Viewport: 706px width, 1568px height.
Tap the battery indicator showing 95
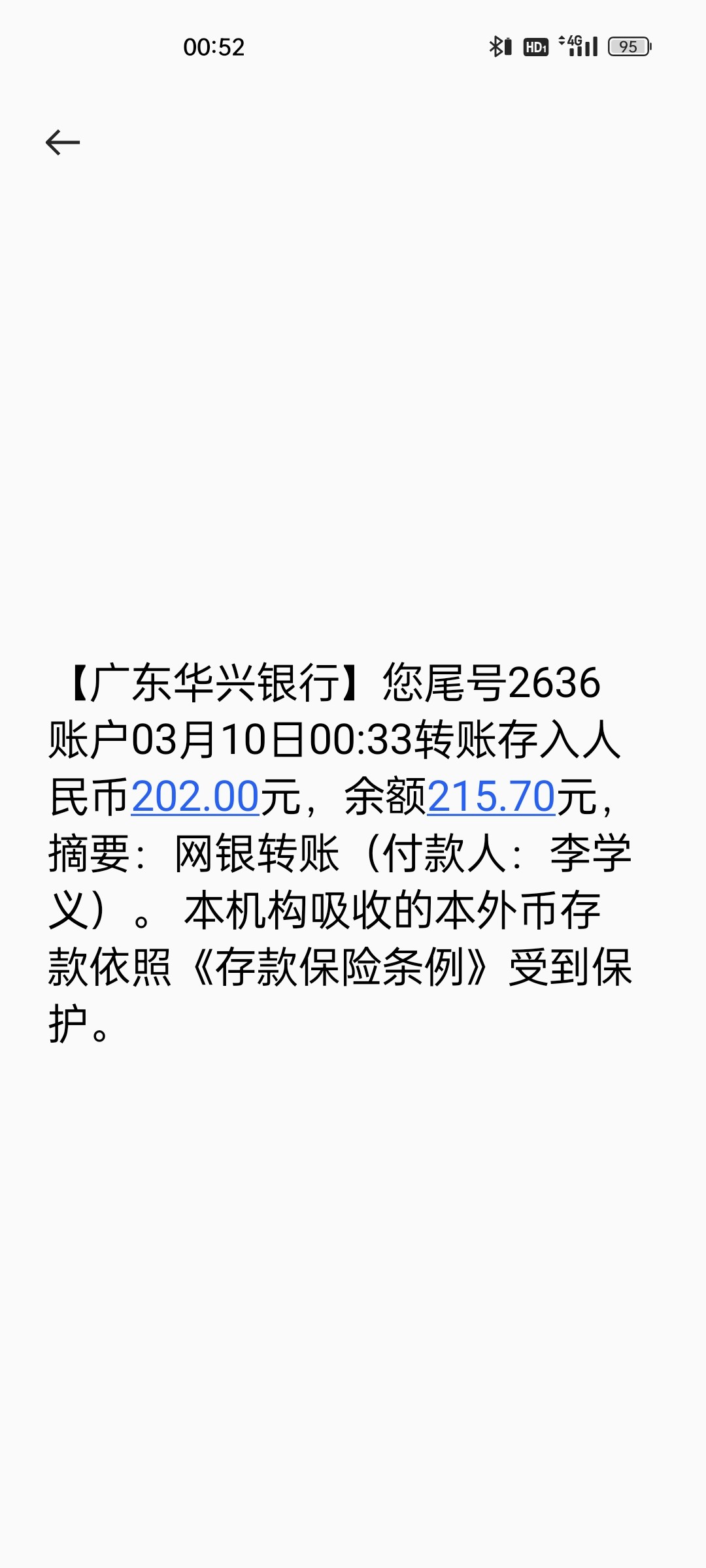click(x=630, y=46)
